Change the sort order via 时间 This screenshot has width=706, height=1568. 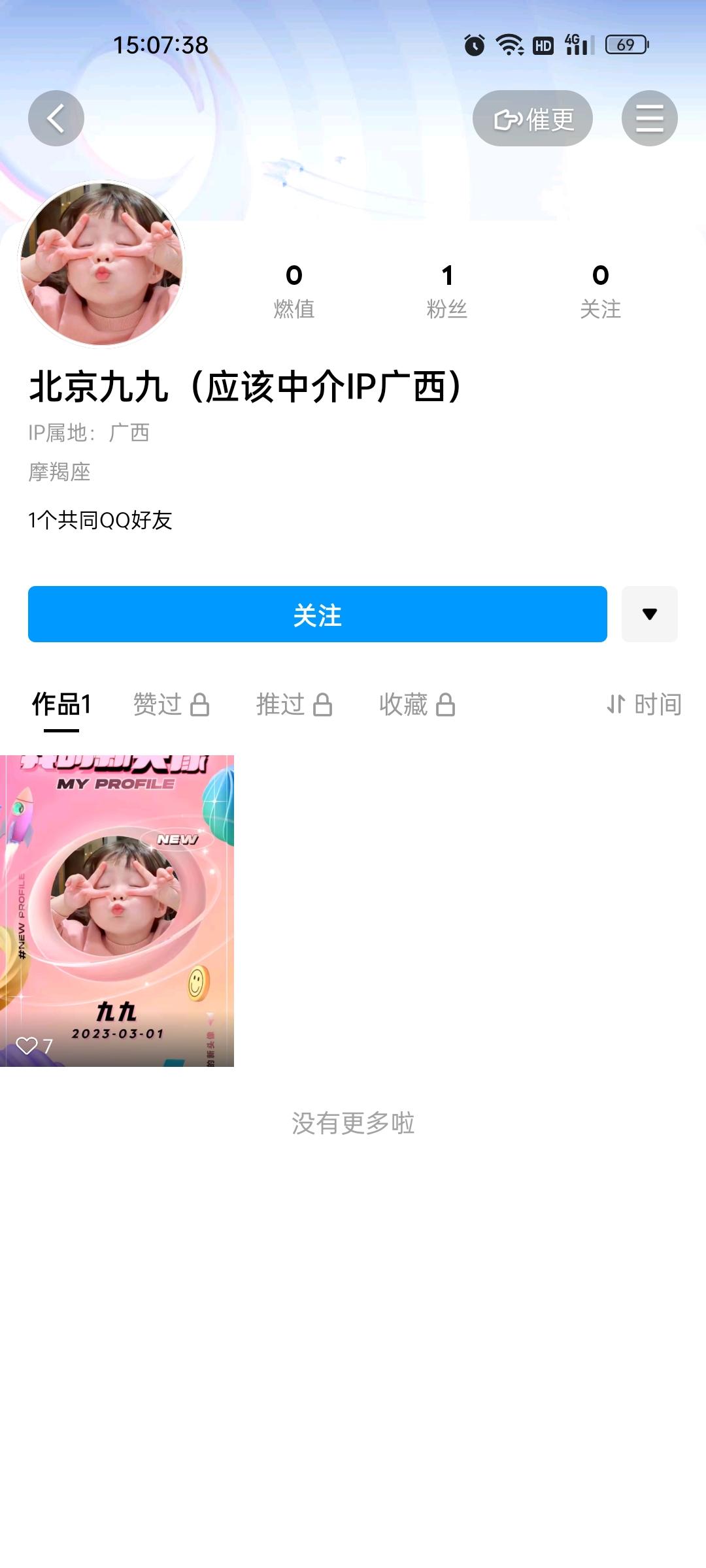coord(644,704)
